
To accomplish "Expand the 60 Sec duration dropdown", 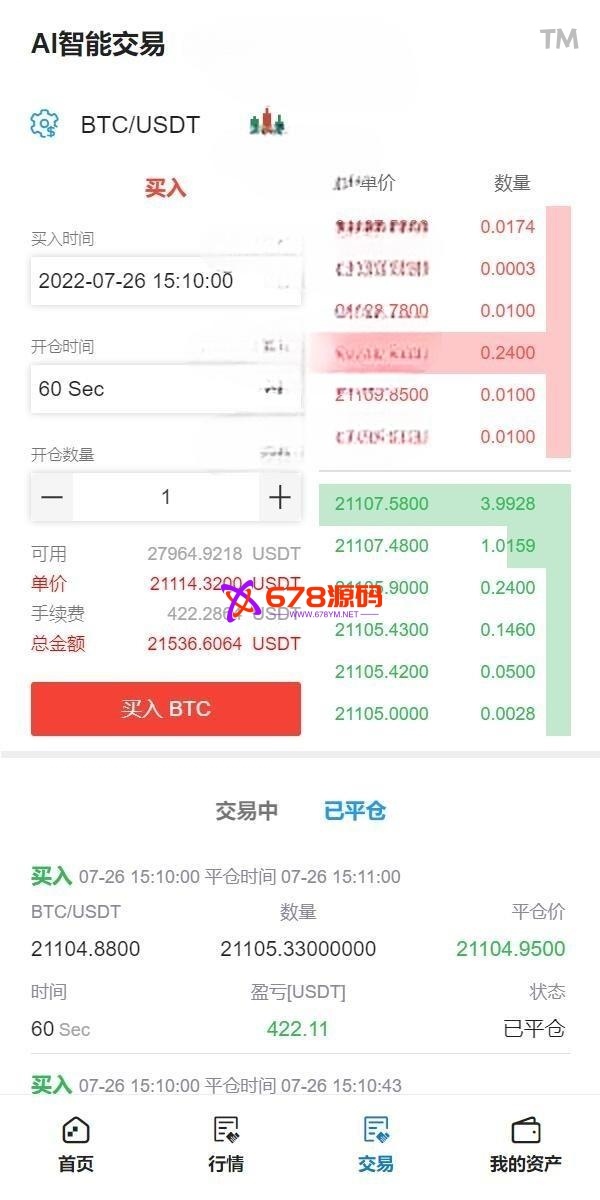I will coord(166,389).
